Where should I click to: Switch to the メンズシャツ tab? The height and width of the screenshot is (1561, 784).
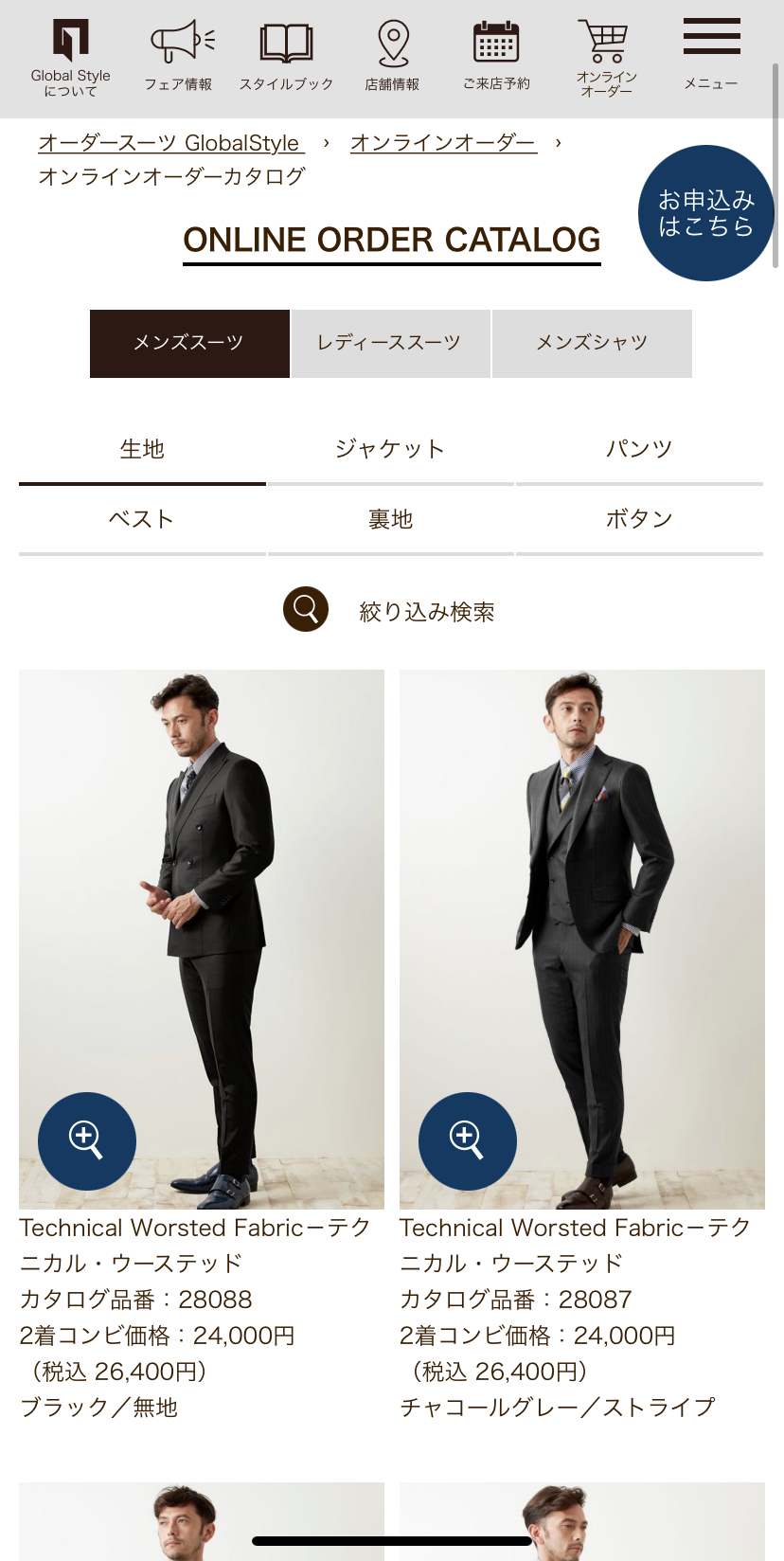pos(592,343)
